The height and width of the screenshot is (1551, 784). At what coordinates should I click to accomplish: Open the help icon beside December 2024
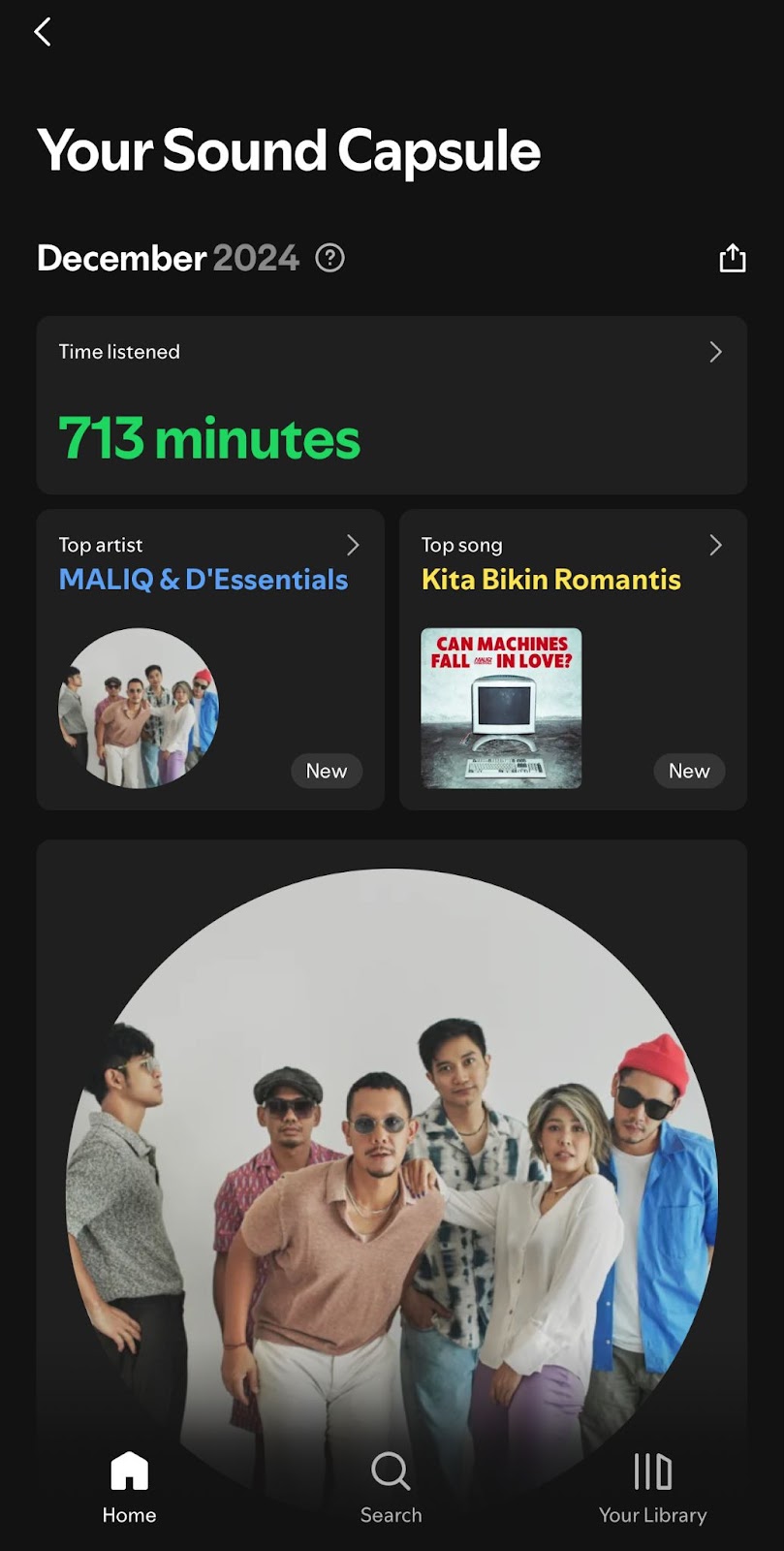coord(329,258)
